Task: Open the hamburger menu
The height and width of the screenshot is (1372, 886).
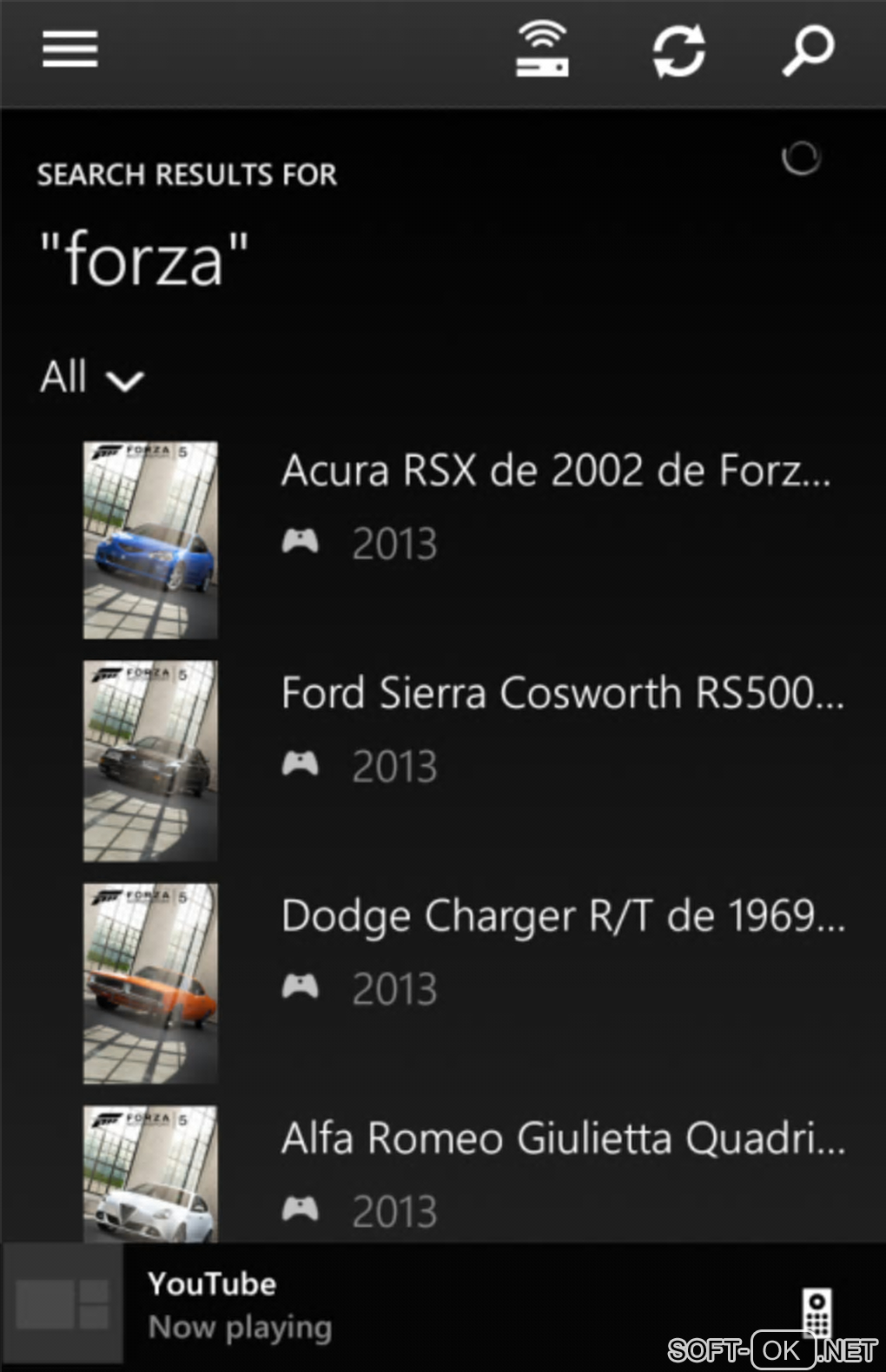Action: pyautogui.click(x=70, y=49)
